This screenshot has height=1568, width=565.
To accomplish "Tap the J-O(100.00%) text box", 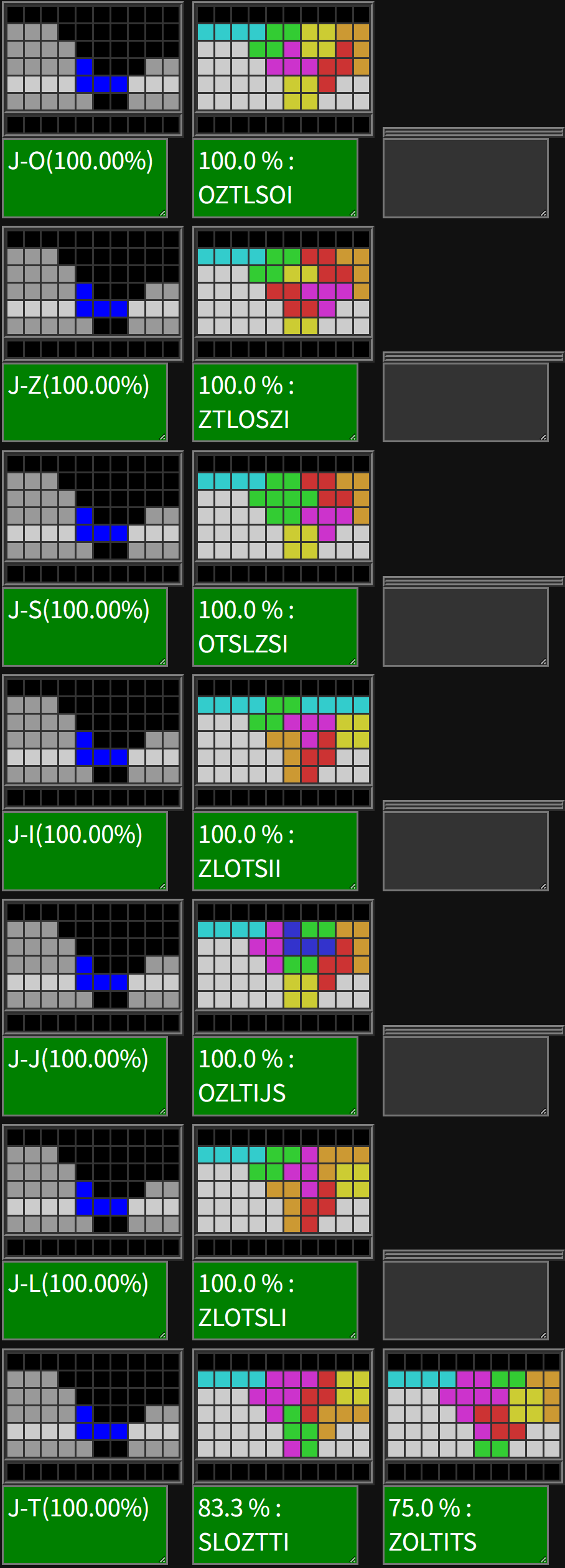I will coord(85,178).
